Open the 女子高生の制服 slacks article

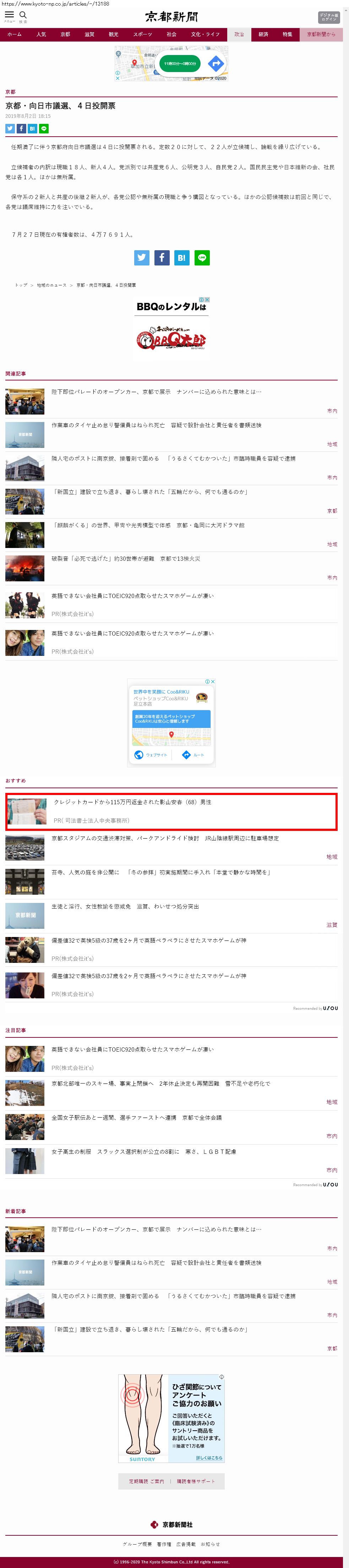(144, 1152)
